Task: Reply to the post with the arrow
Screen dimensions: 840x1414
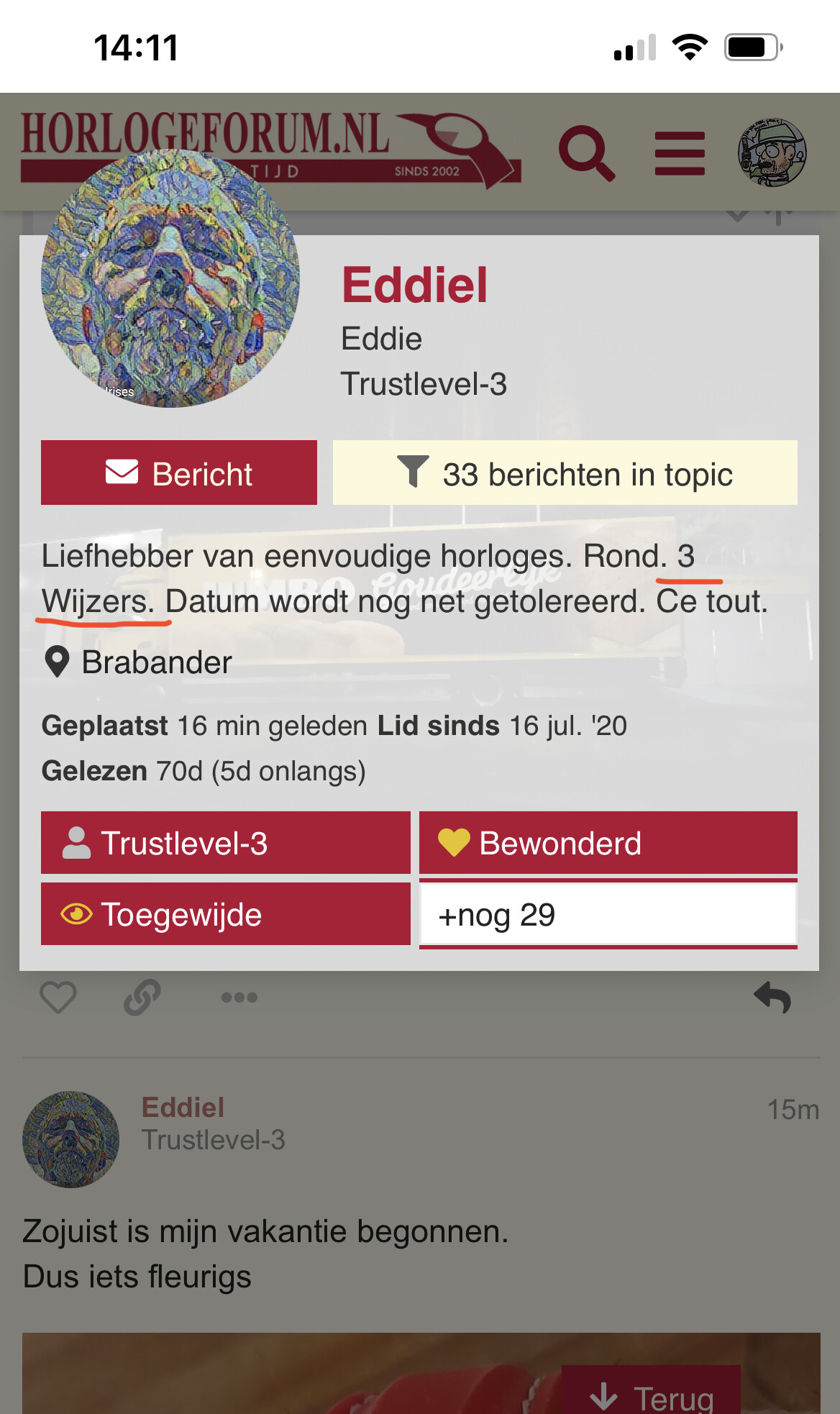Action: (x=772, y=997)
